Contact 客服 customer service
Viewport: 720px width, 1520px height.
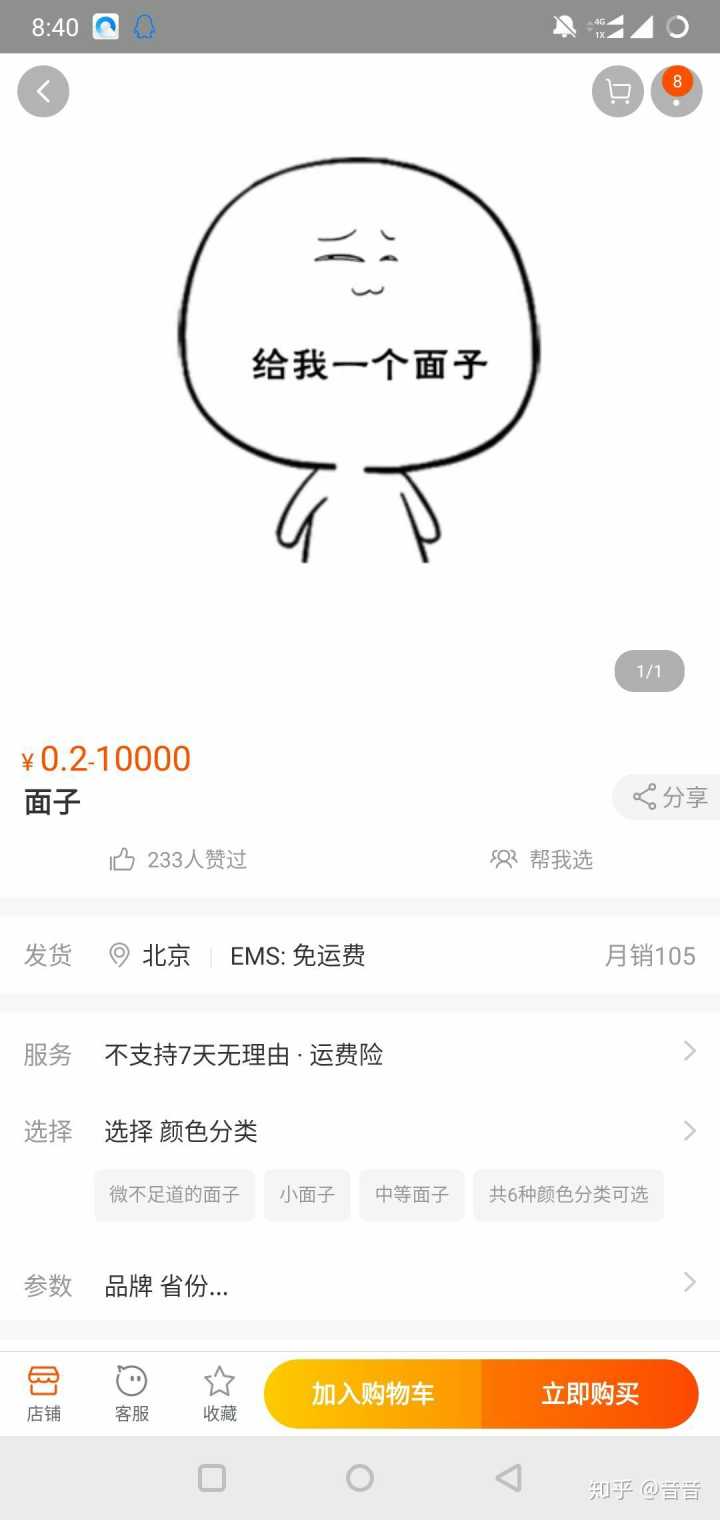[x=132, y=1393]
